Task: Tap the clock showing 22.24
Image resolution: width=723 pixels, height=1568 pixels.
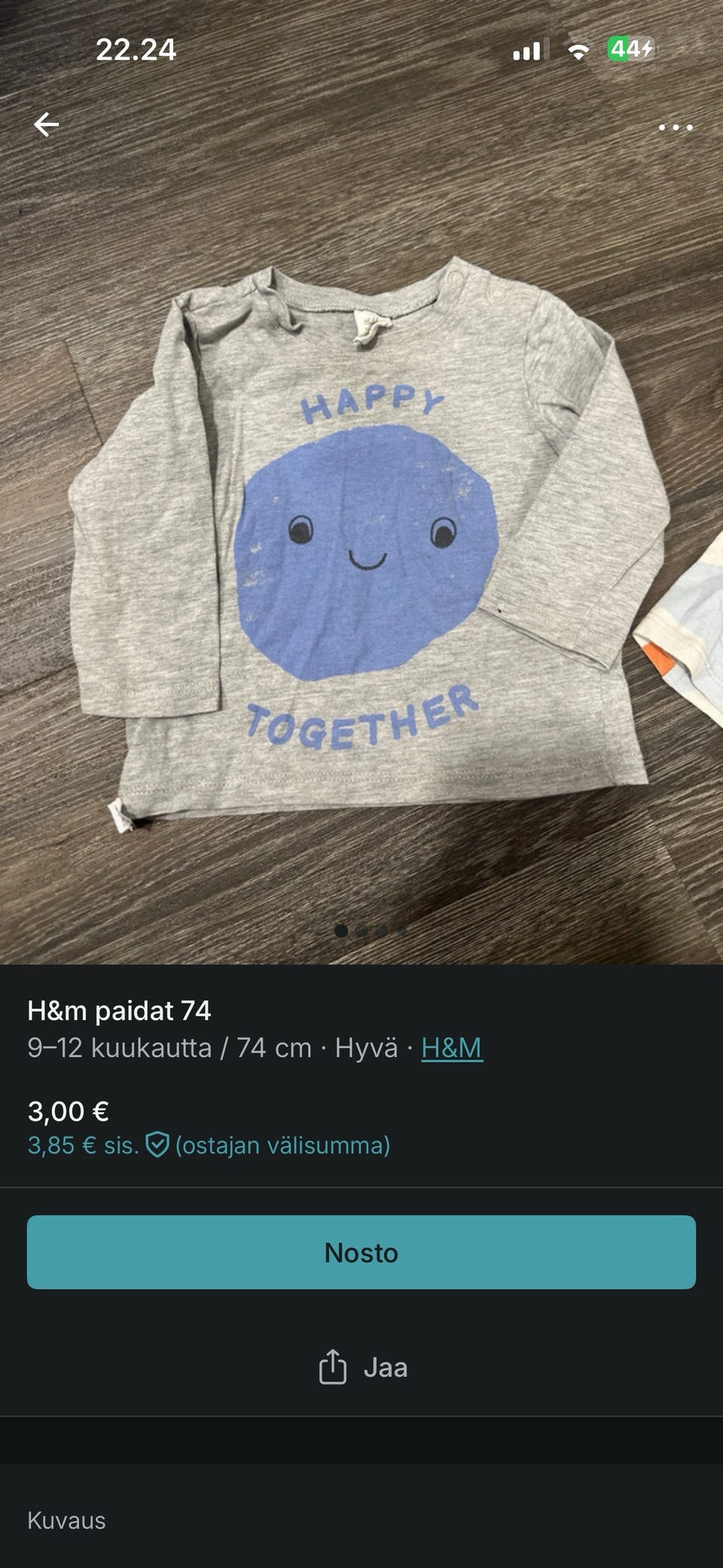Action: 138,49
